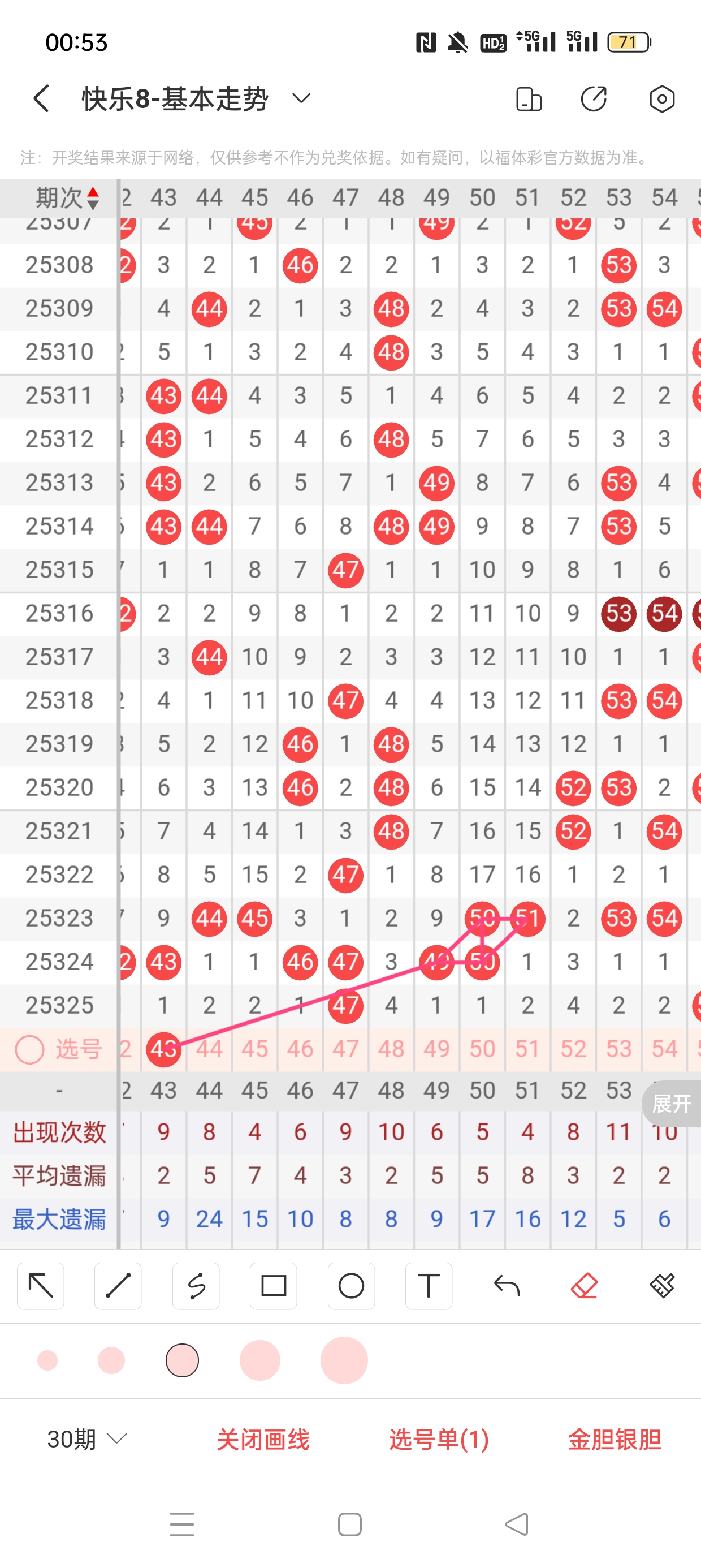Choose the freehand curve drawing tool

[196, 1286]
